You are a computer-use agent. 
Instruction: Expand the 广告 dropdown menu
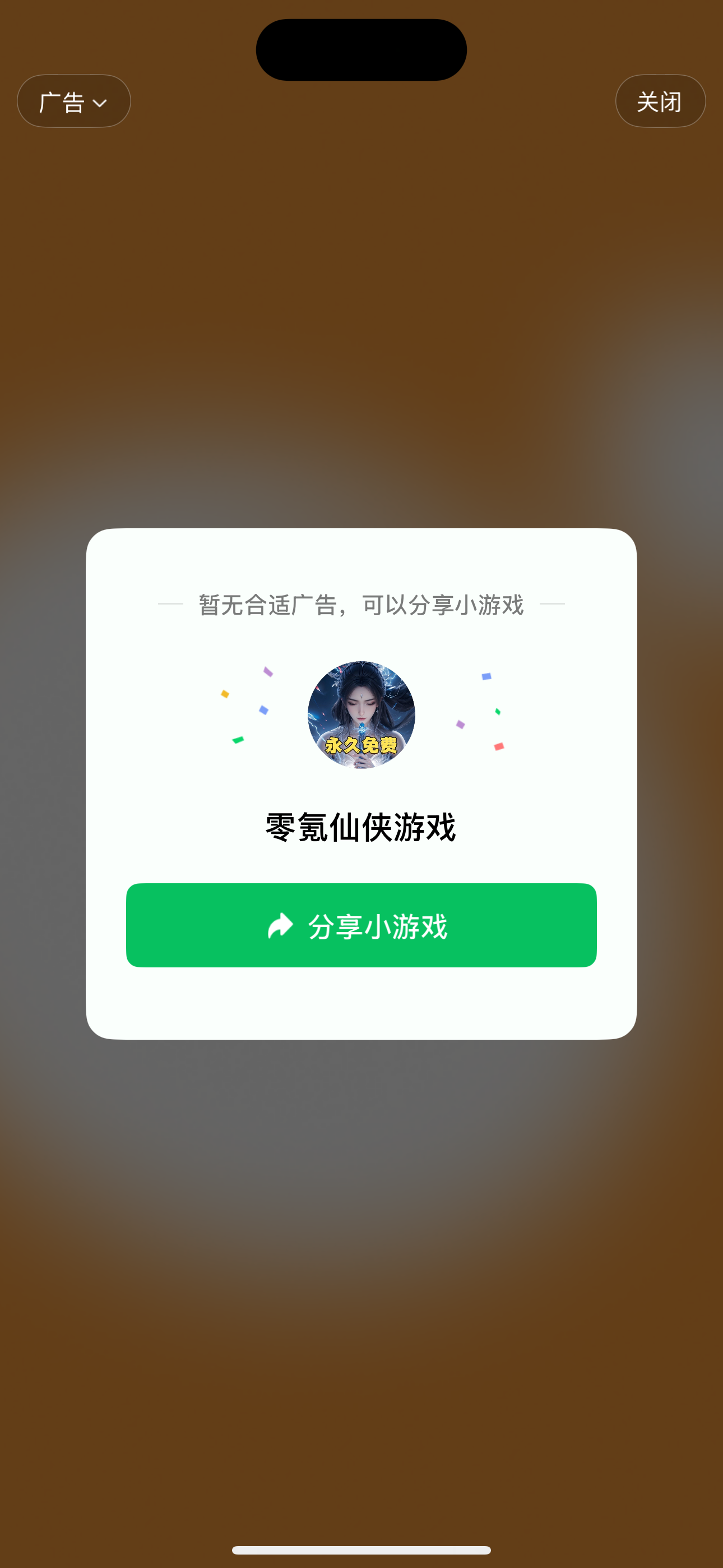[73, 101]
